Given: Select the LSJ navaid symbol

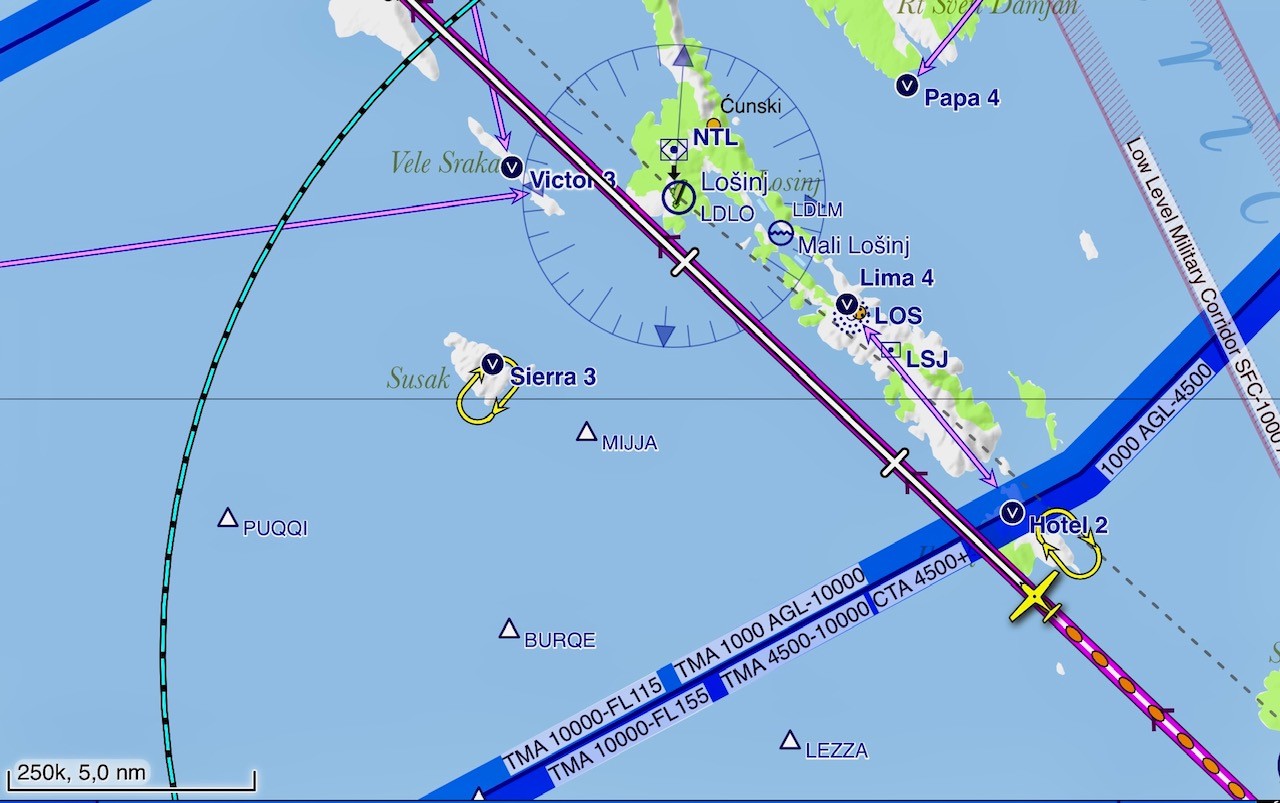Looking at the screenshot, I should click(890, 350).
